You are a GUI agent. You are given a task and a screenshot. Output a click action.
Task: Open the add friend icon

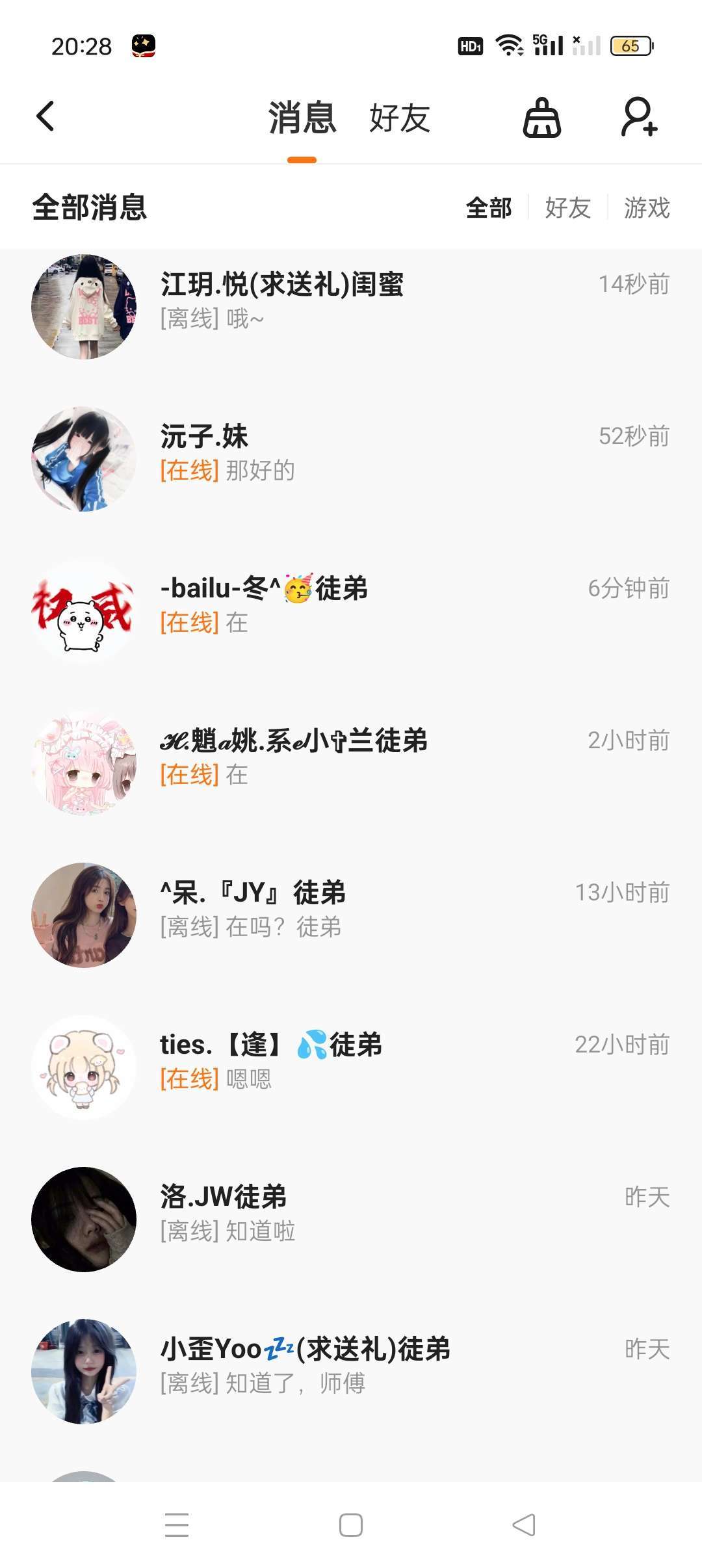[639, 118]
